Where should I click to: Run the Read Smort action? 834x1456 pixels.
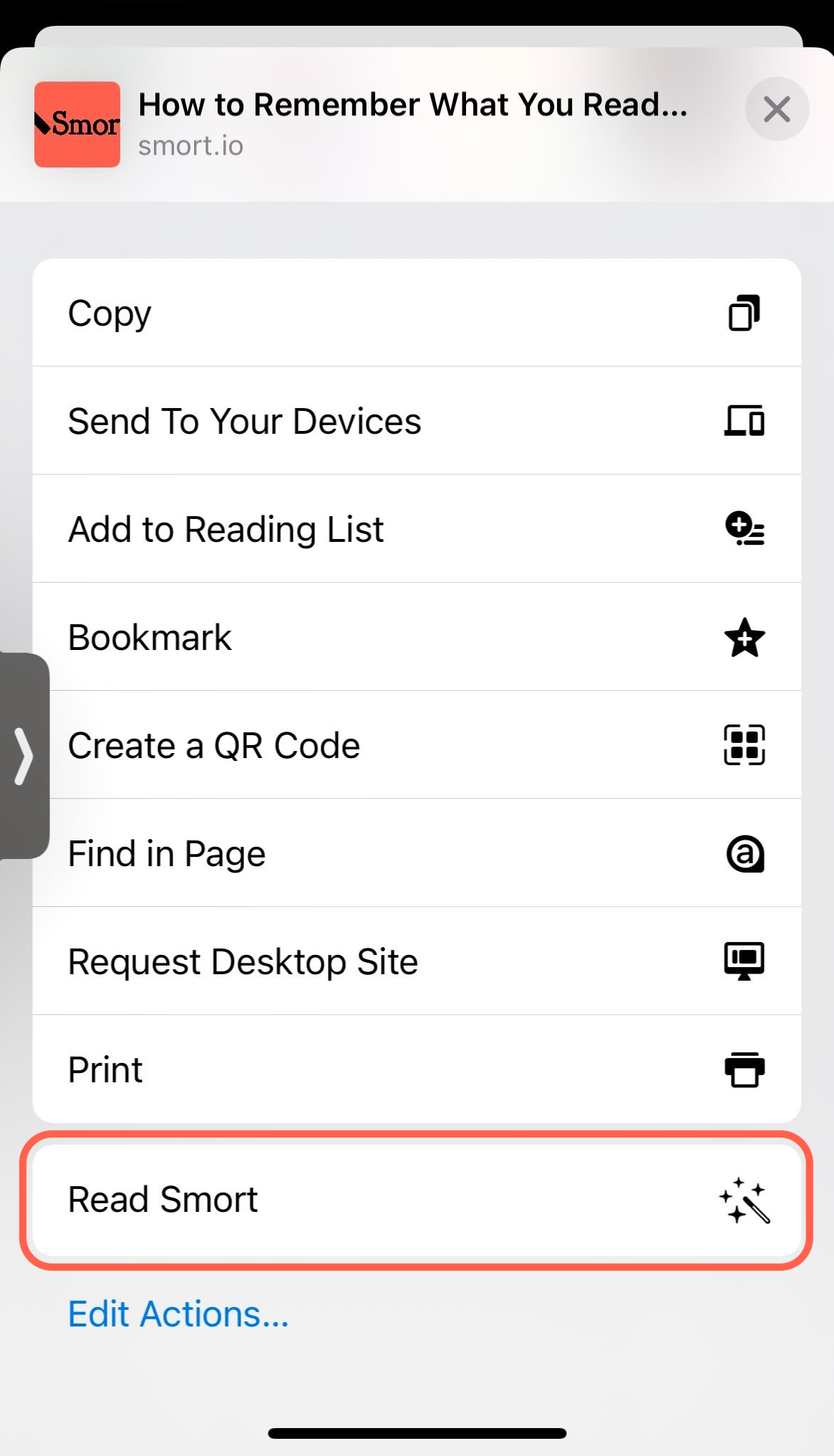click(x=417, y=1200)
